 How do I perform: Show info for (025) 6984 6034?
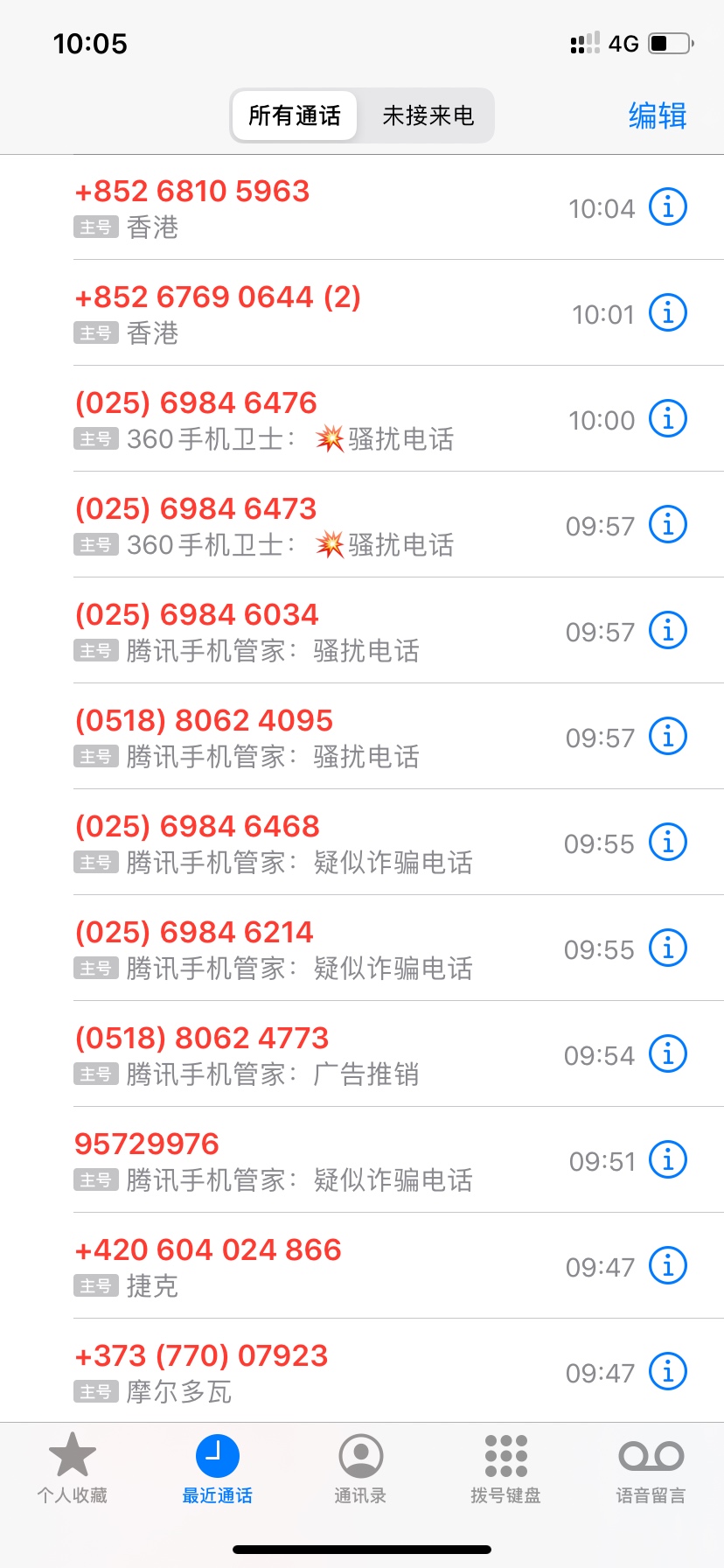pyautogui.click(x=668, y=631)
